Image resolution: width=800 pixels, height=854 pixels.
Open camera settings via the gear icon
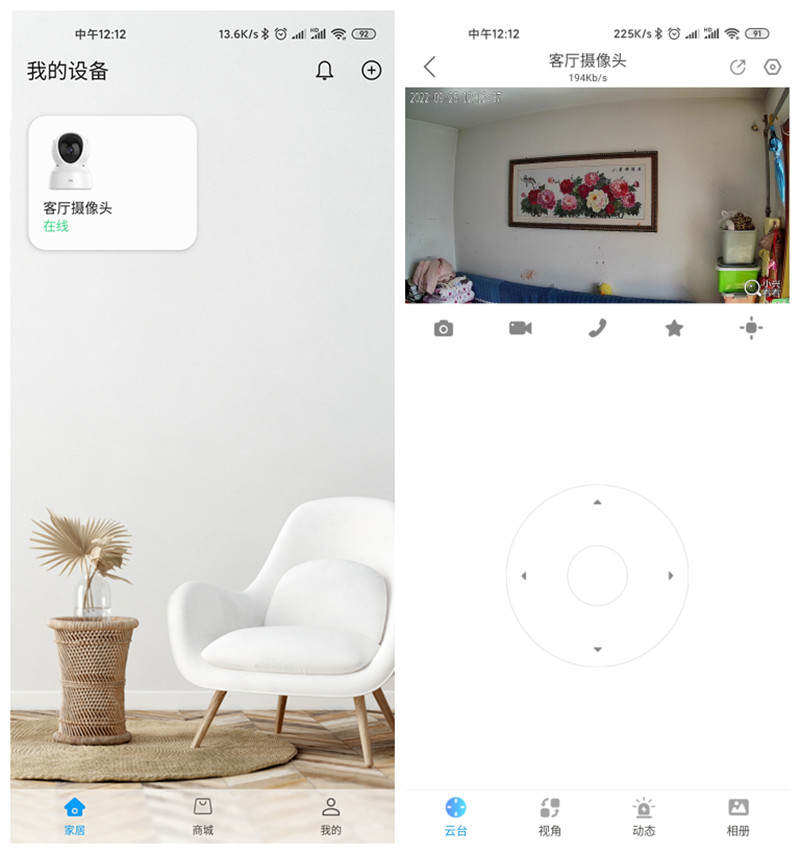click(x=770, y=67)
